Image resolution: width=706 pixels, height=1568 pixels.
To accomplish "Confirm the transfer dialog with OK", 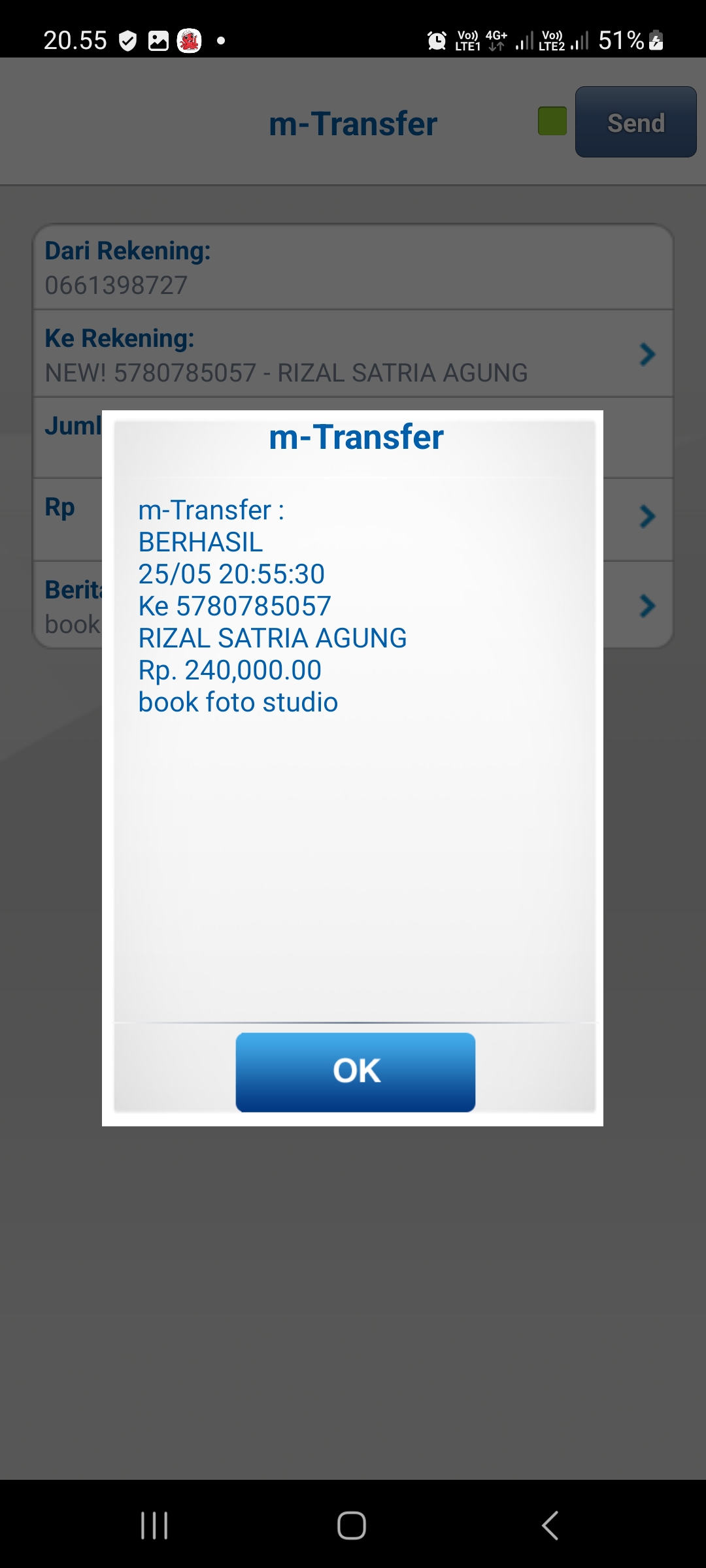I will click(355, 1071).
